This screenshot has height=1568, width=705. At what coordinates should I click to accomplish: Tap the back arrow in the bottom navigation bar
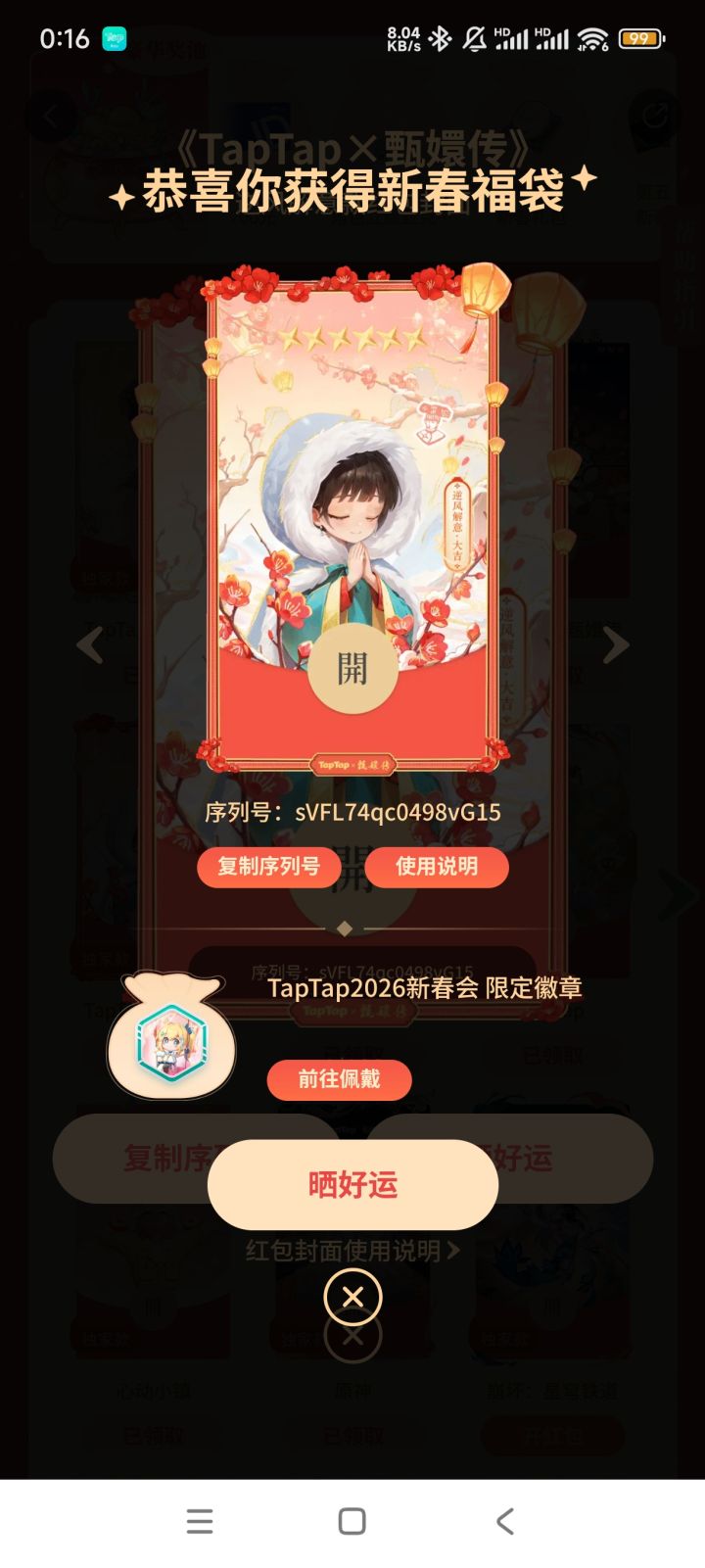click(x=505, y=1520)
